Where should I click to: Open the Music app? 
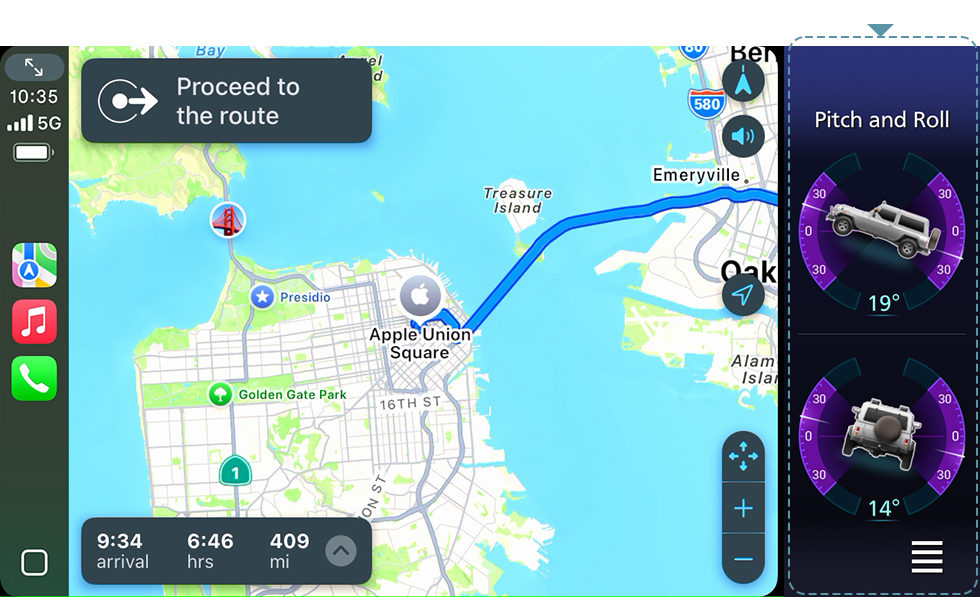pos(34,322)
